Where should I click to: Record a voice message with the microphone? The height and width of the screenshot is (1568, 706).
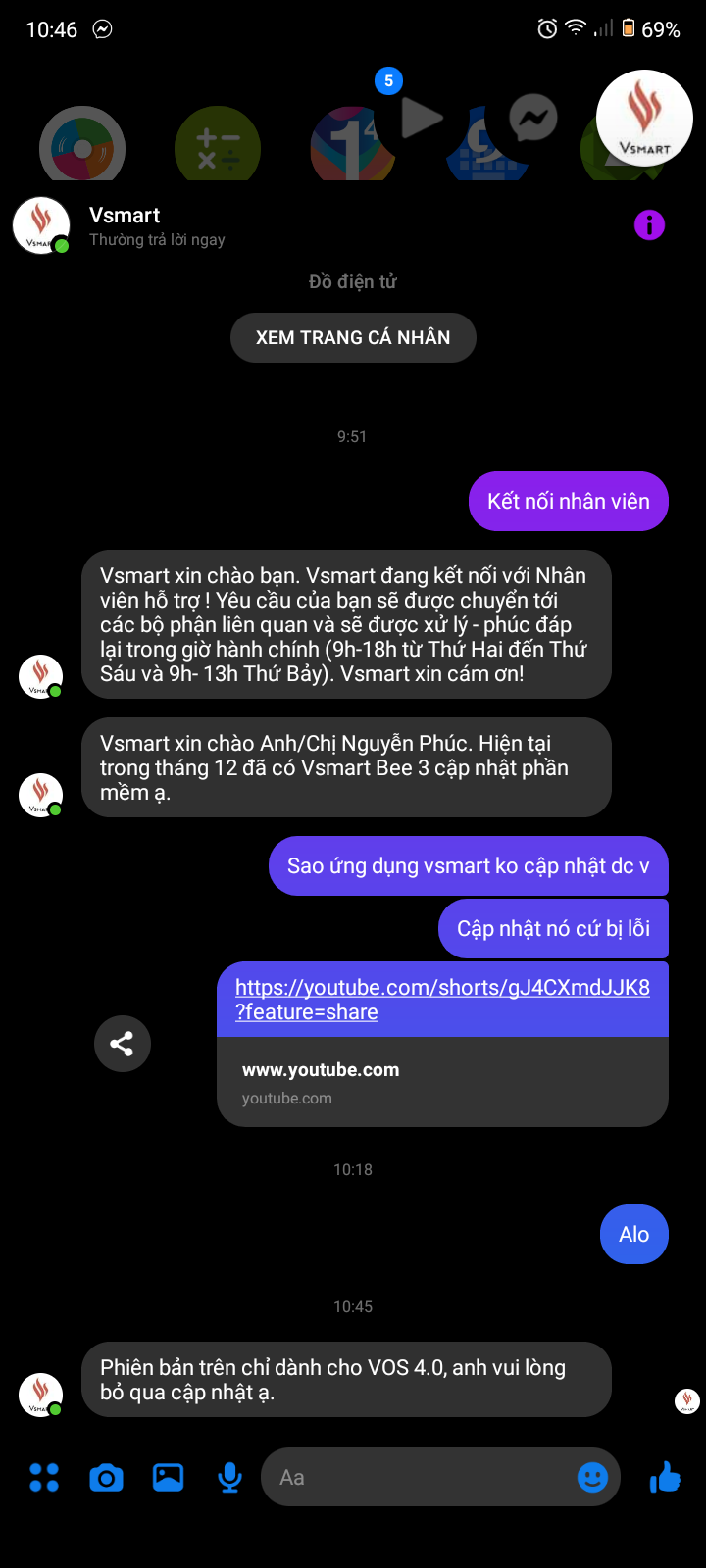pyautogui.click(x=229, y=1478)
